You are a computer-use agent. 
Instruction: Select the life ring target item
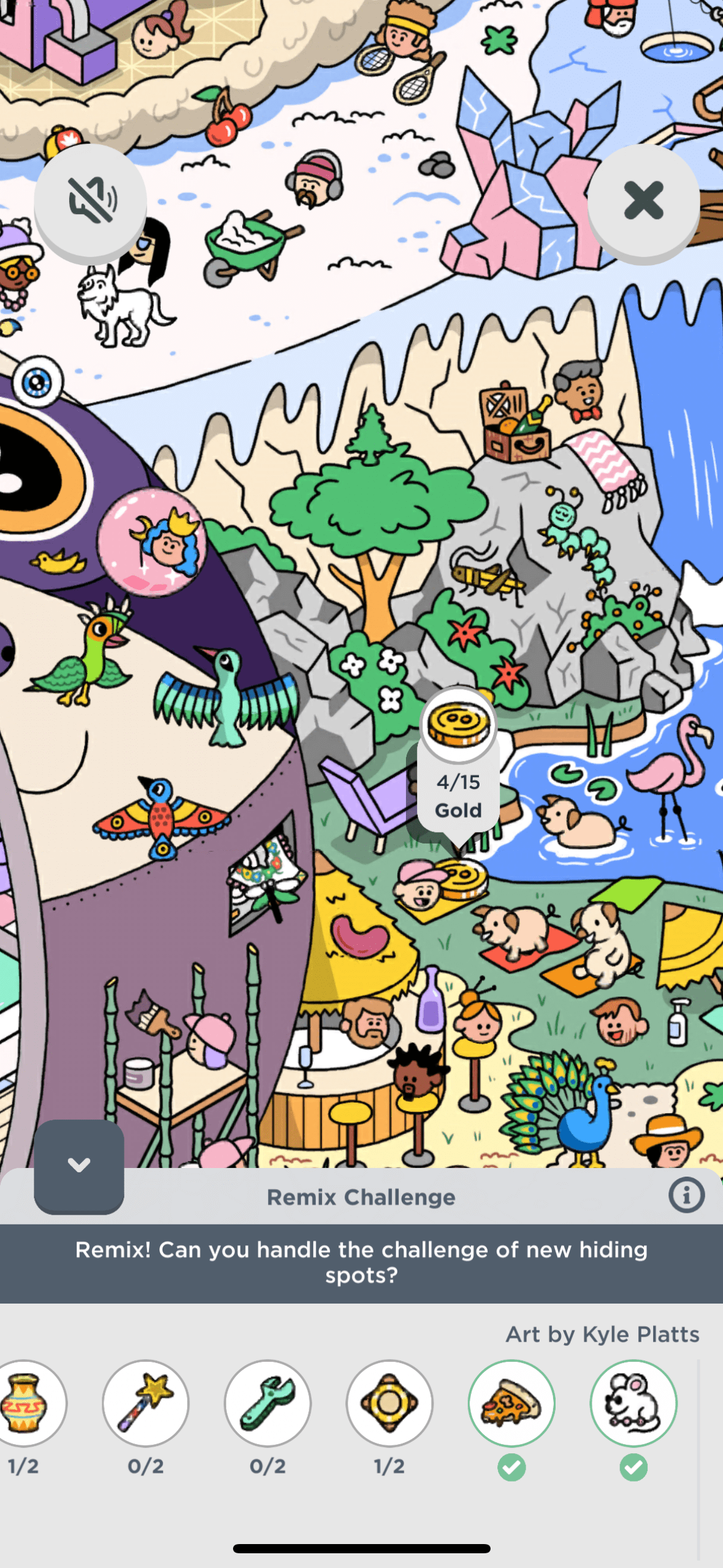point(389,1404)
